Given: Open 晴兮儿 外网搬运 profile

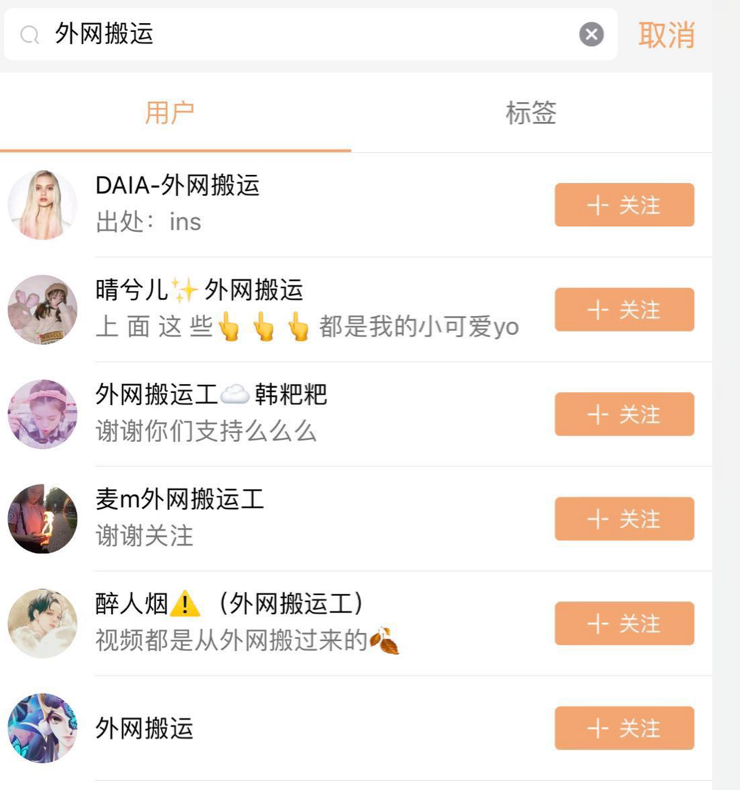Looking at the screenshot, I should click(x=198, y=291).
